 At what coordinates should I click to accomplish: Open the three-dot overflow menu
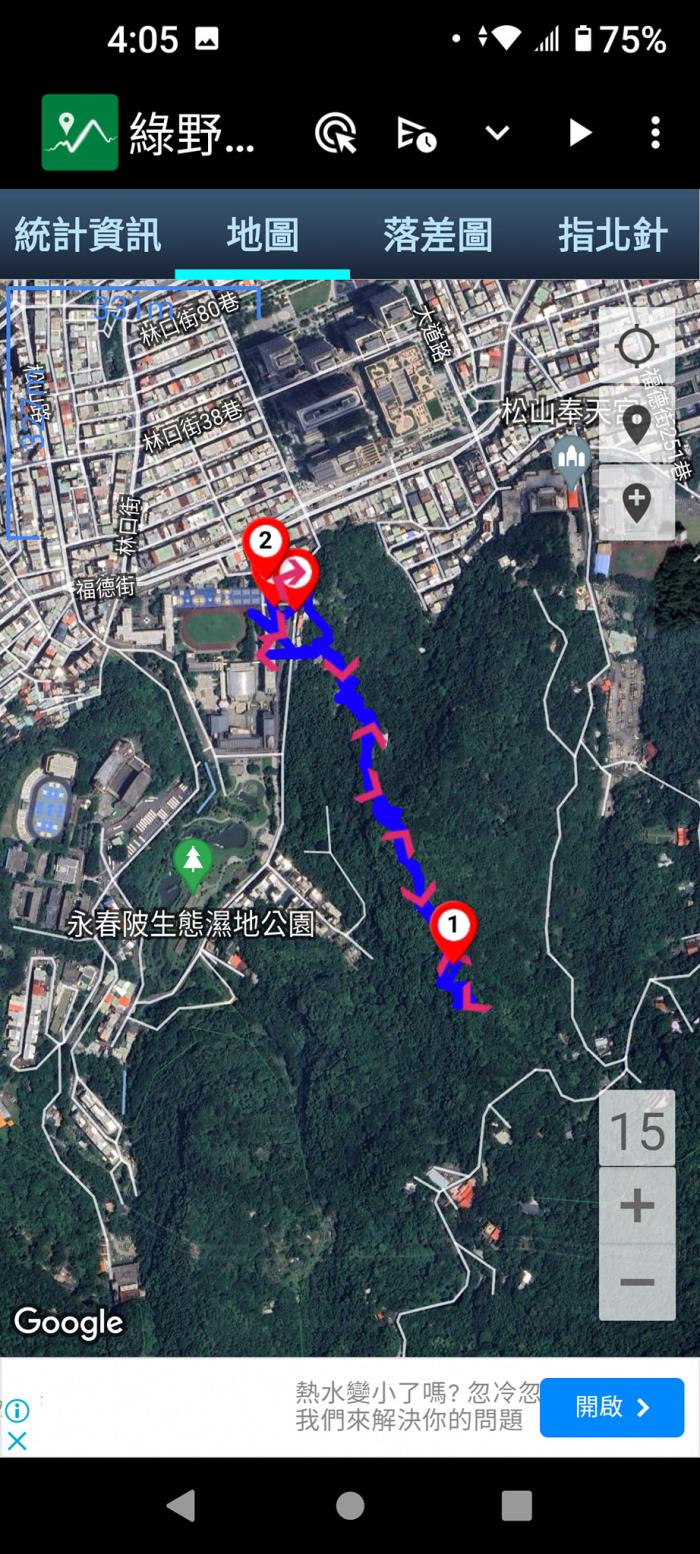(x=655, y=133)
